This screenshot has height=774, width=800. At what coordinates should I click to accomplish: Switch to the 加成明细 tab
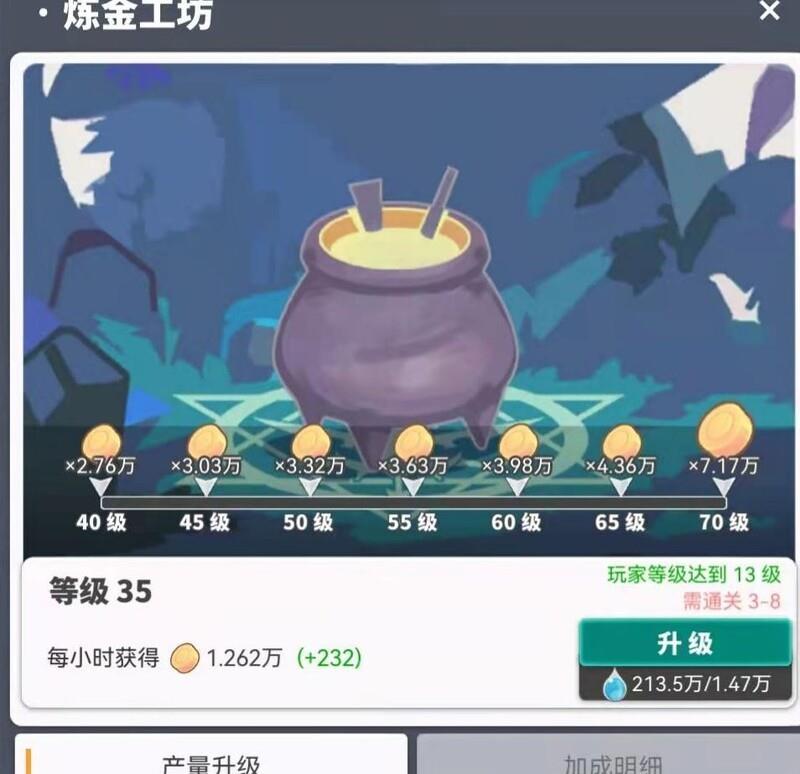tap(606, 758)
